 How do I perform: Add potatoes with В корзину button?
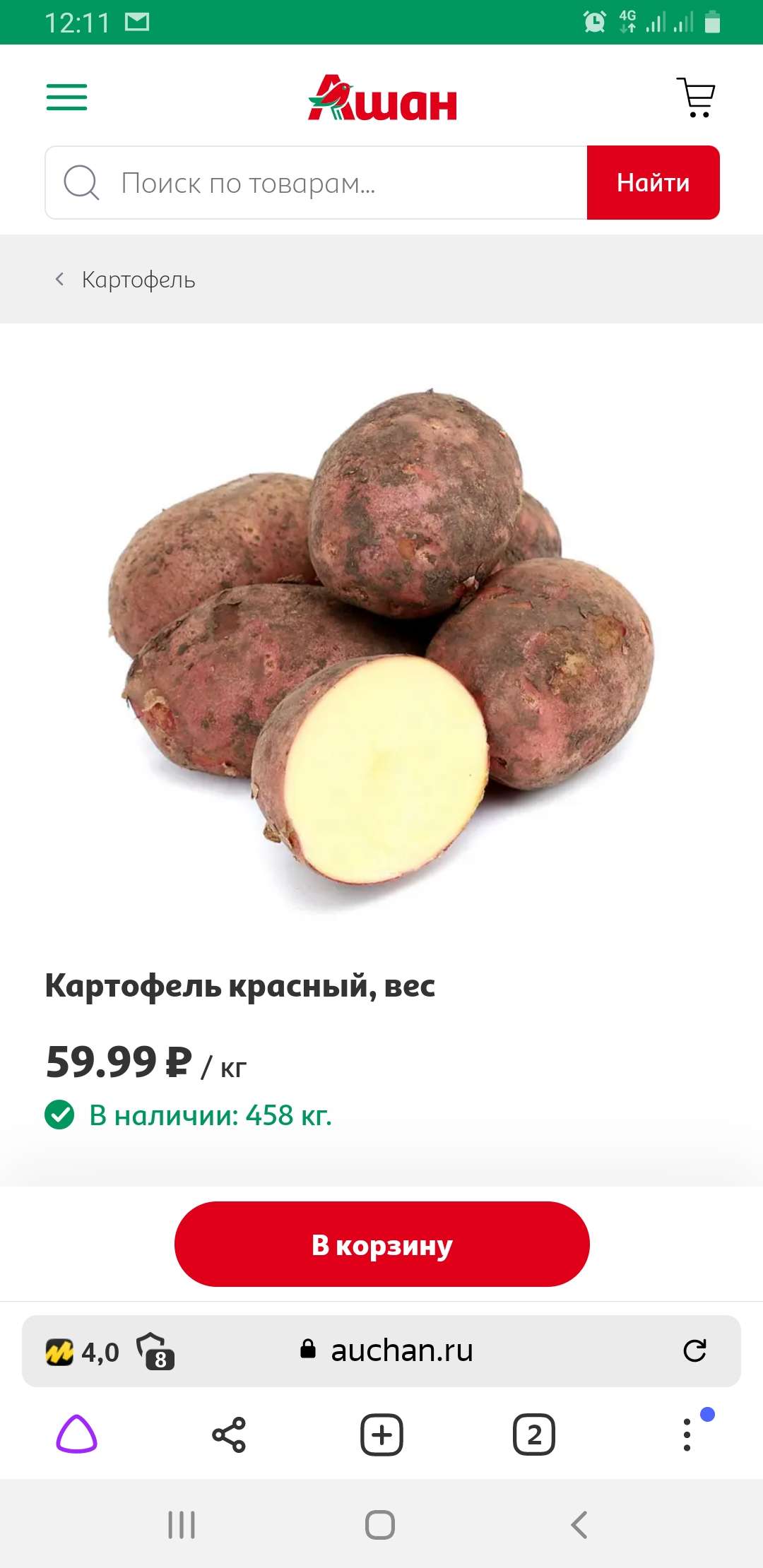[381, 1245]
